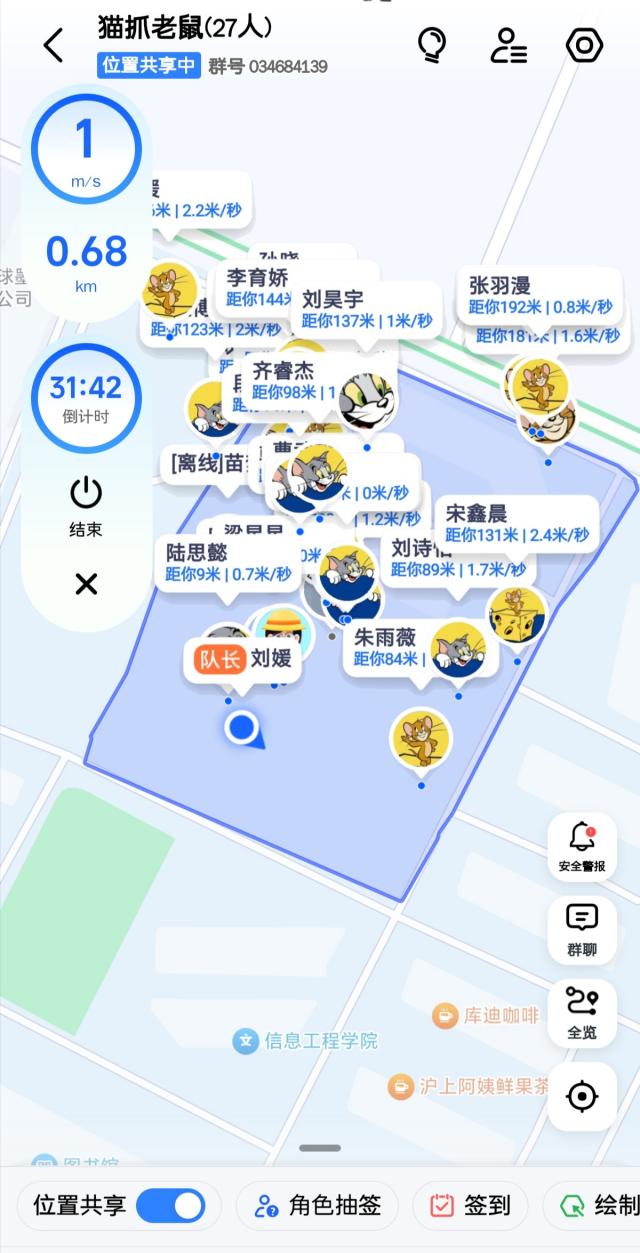The image size is (640, 1253).
Task: Turn off the 位置共享 switch
Action: (170, 1205)
